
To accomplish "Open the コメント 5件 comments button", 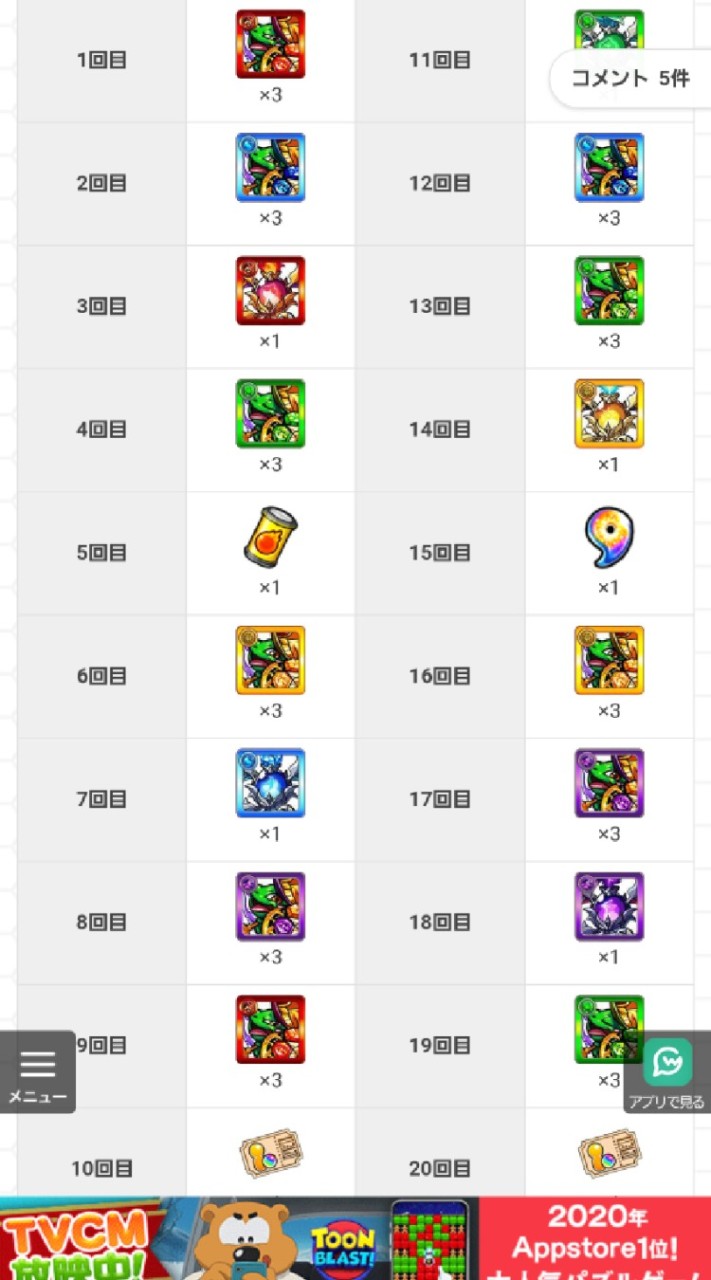I will point(630,79).
